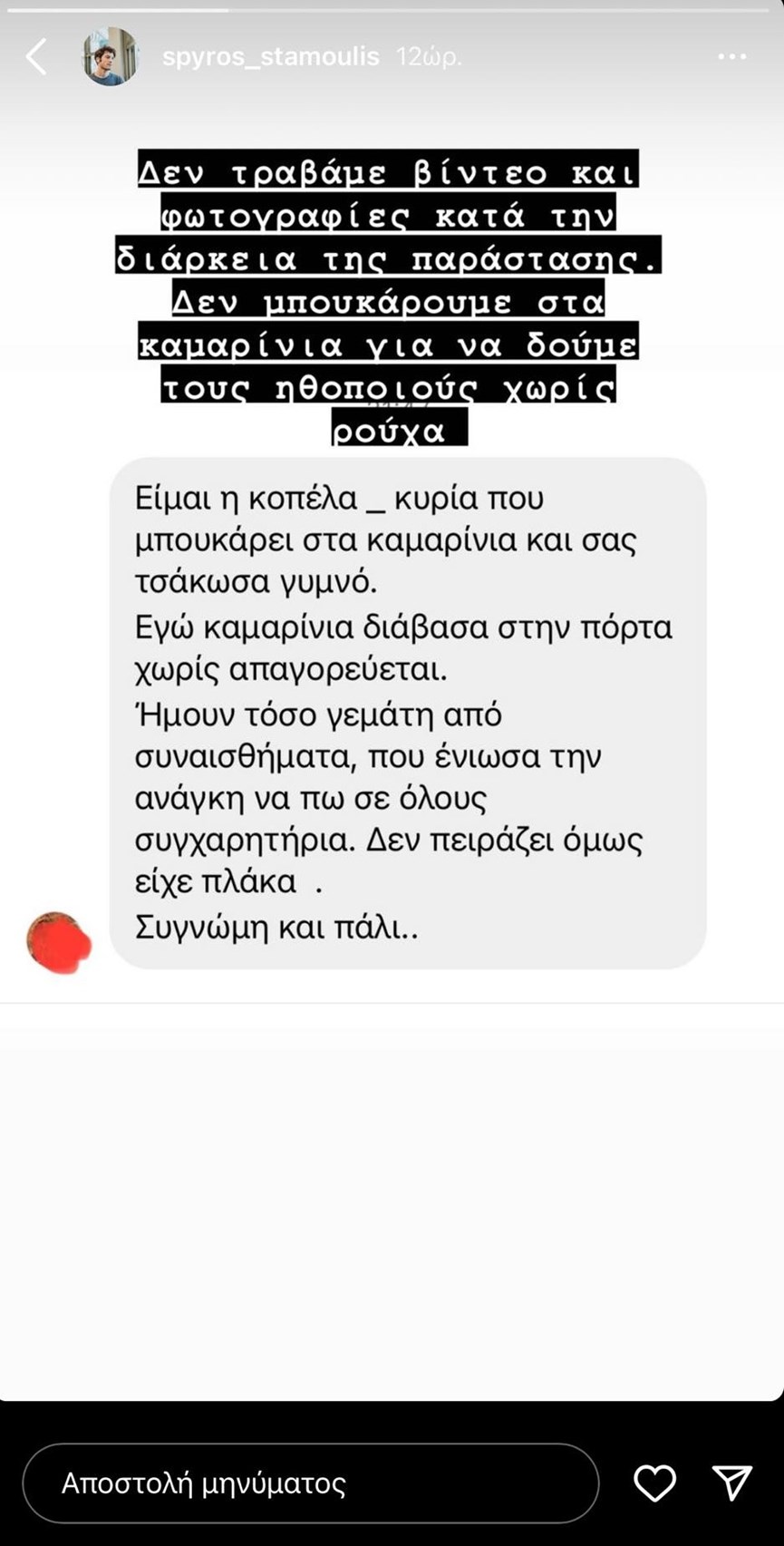
Task: Open the back chevron navigation control
Action: (x=34, y=56)
